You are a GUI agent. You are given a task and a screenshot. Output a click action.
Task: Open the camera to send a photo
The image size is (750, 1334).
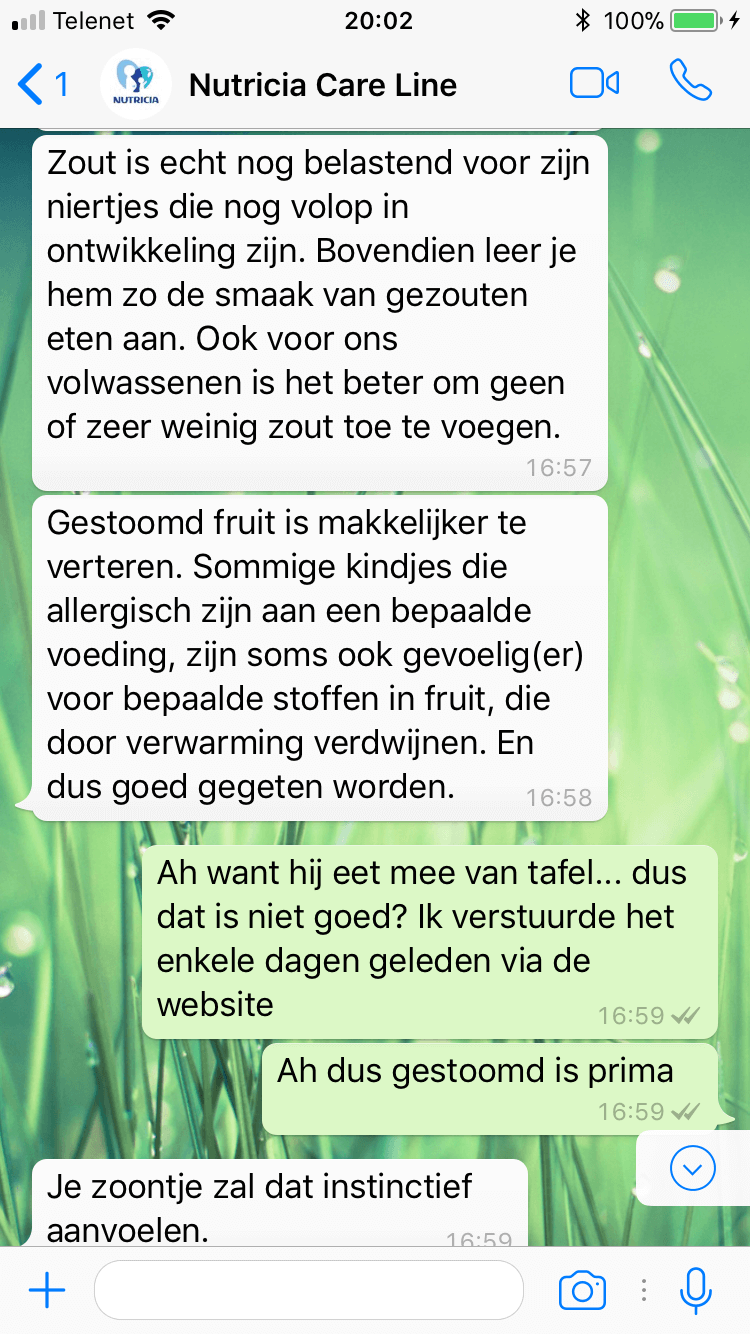(x=582, y=1290)
